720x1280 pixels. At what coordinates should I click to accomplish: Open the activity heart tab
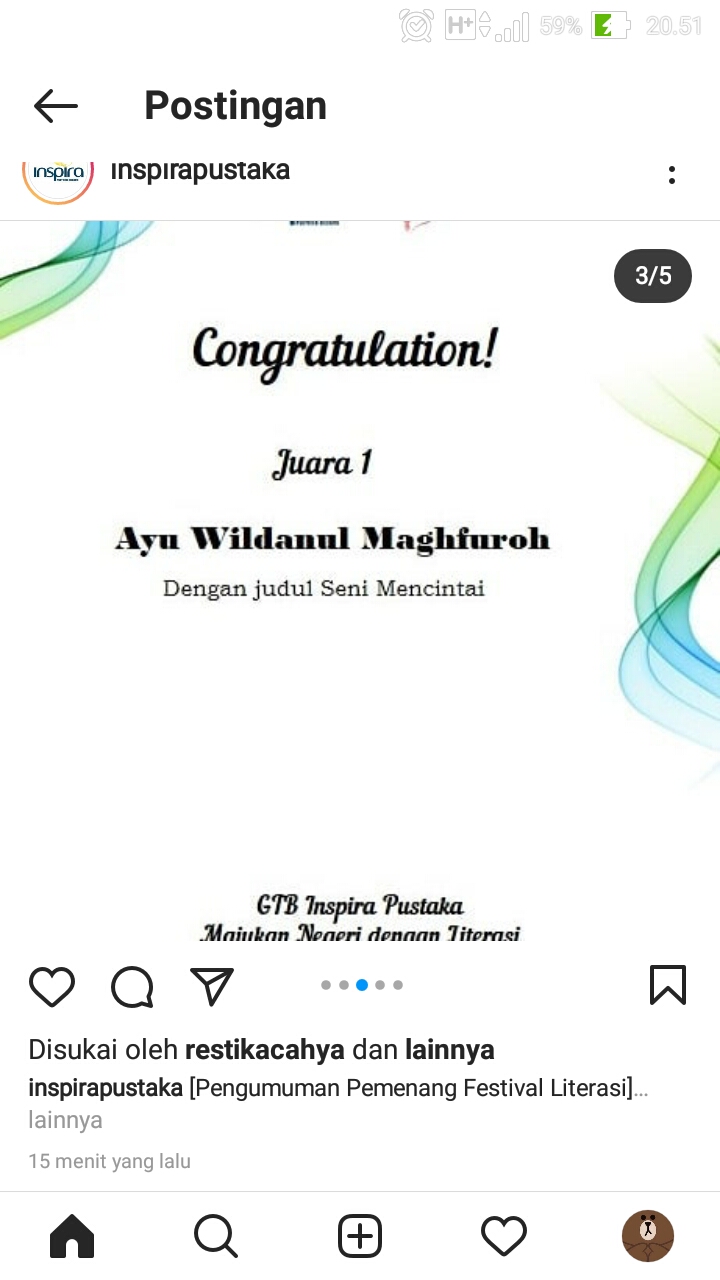coord(504,1237)
